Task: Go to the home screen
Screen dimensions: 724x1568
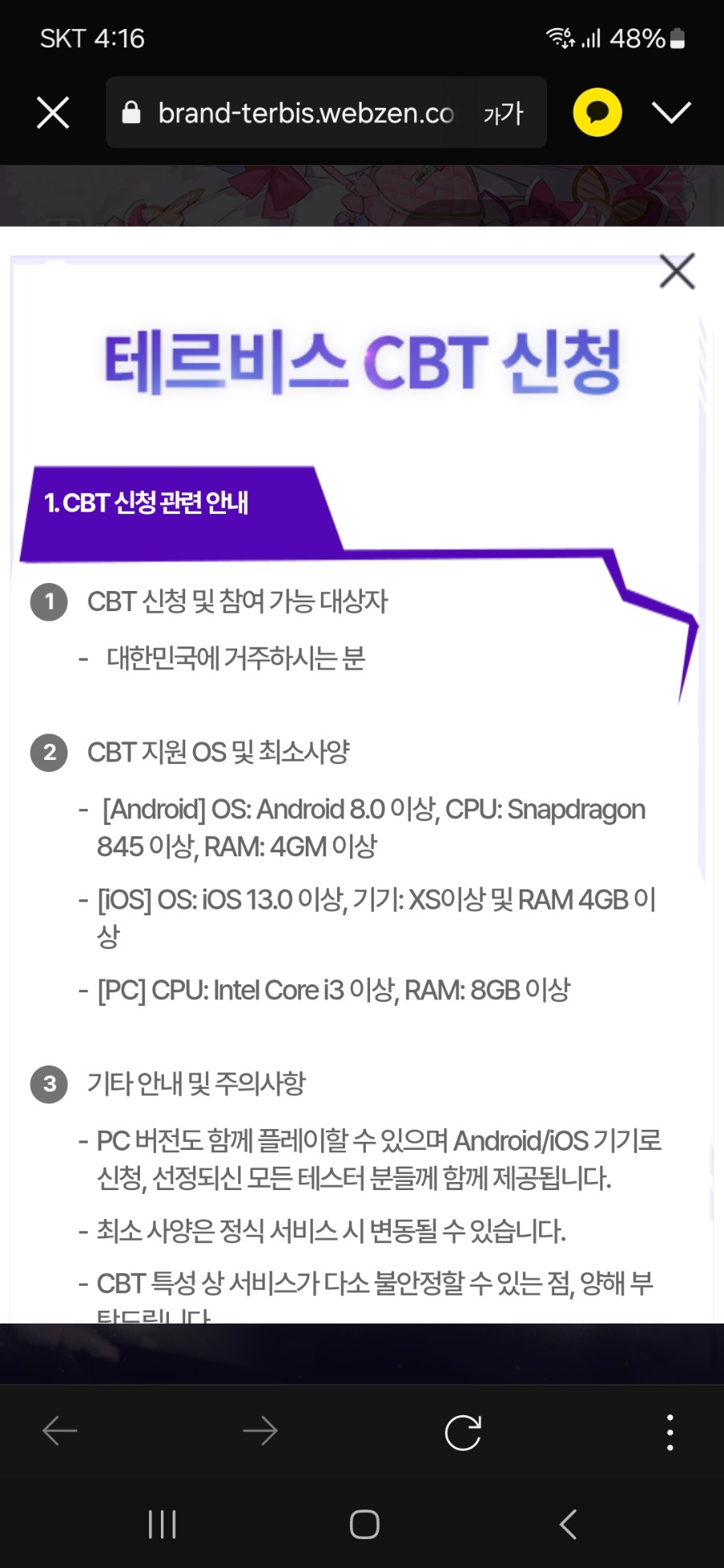Action: point(364,1525)
